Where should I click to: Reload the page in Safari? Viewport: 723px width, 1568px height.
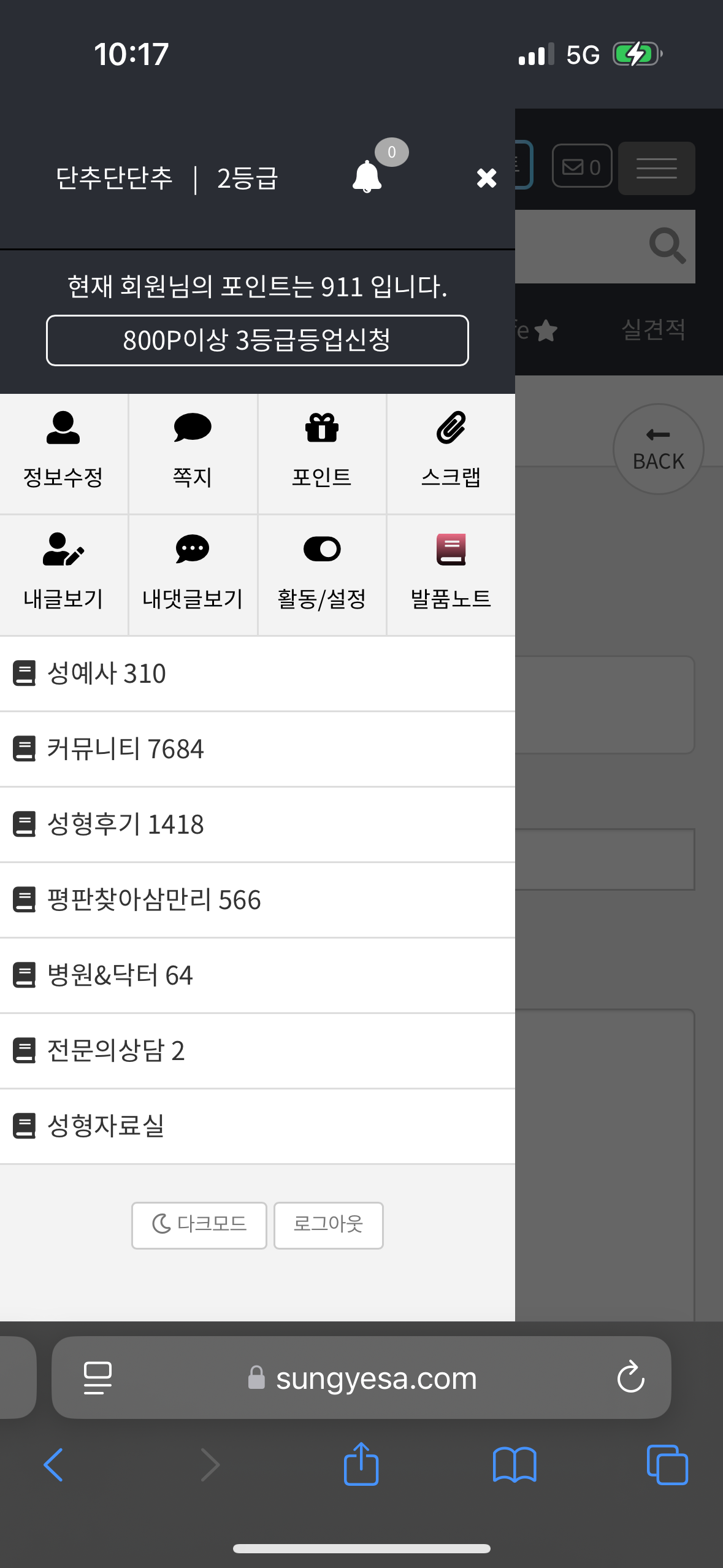630,1377
